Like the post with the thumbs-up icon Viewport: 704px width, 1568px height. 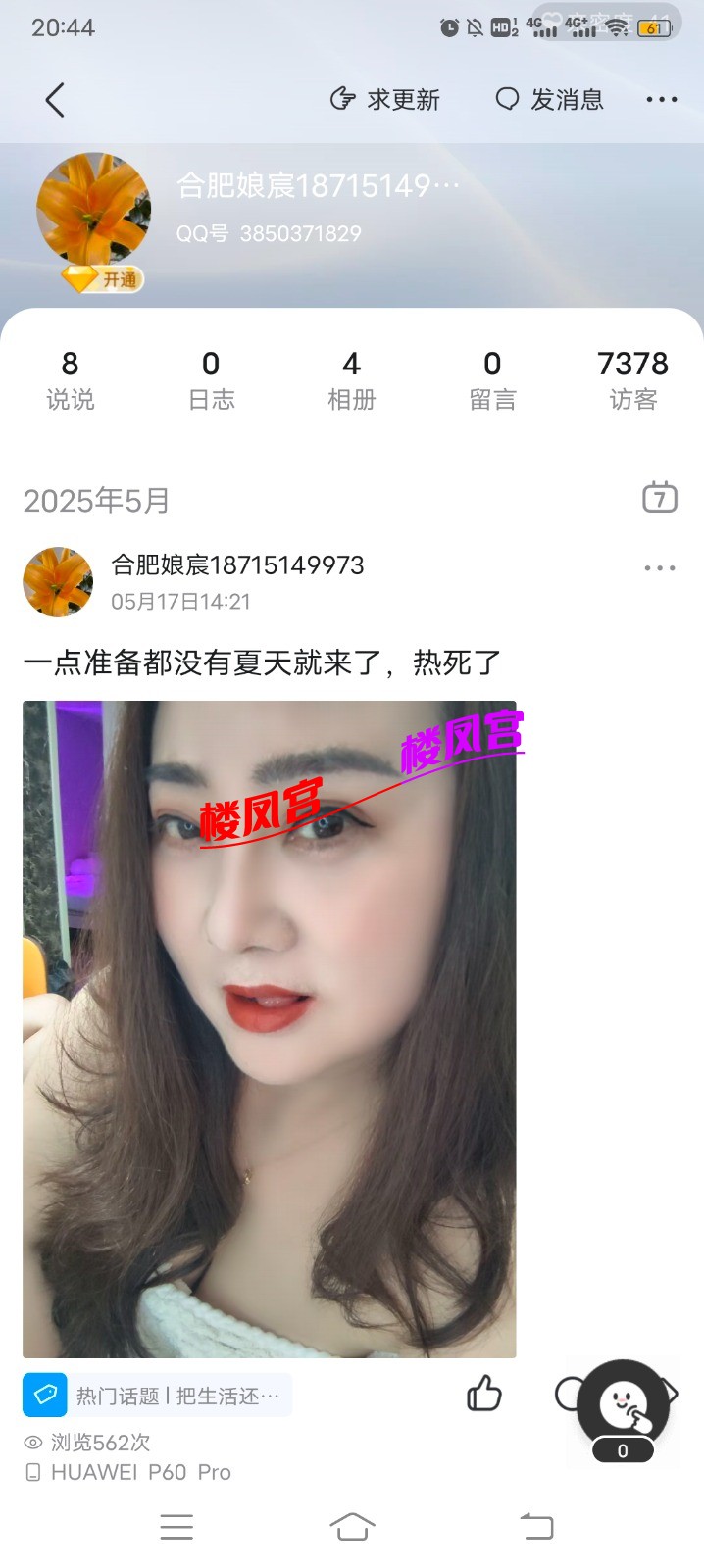point(483,1394)
